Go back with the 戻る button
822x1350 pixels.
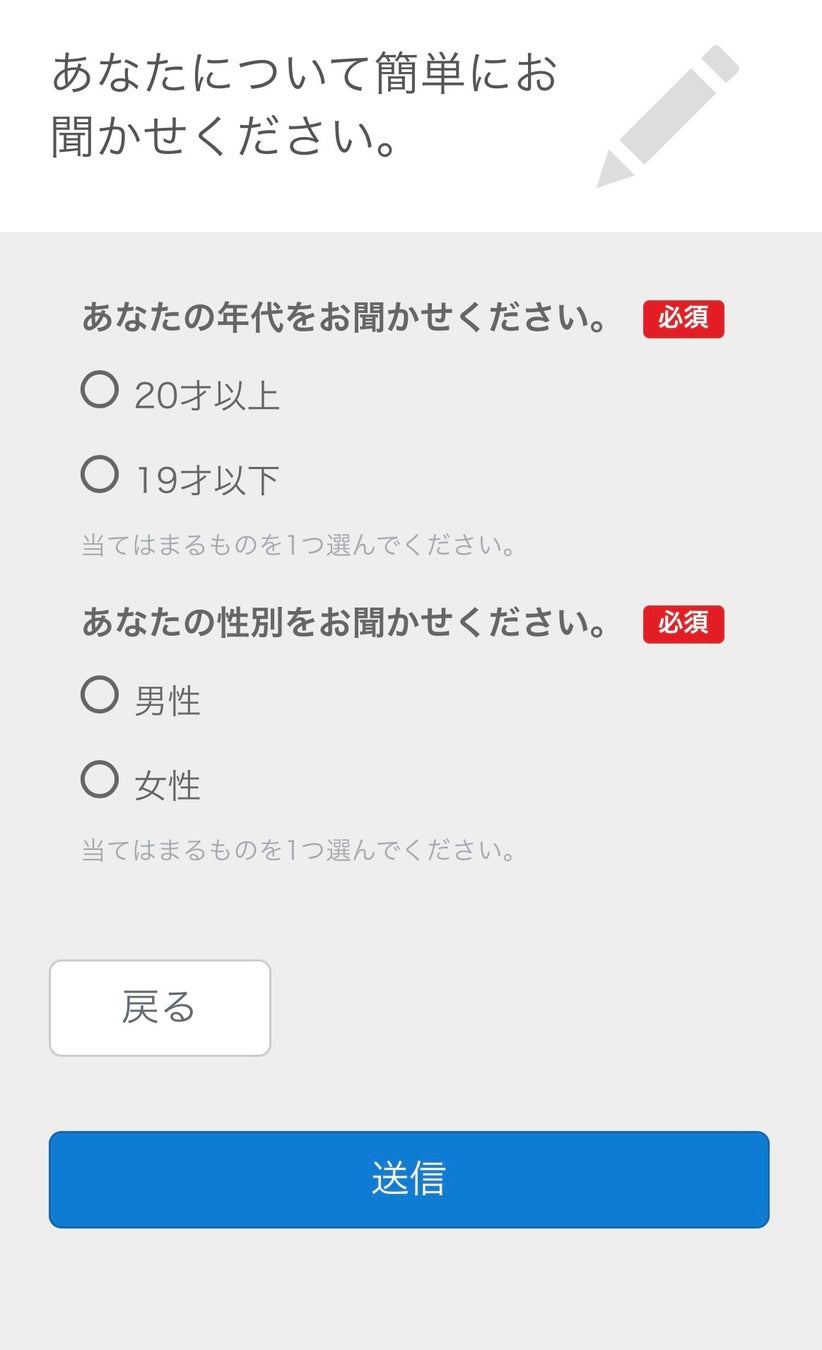point(160,1008)
